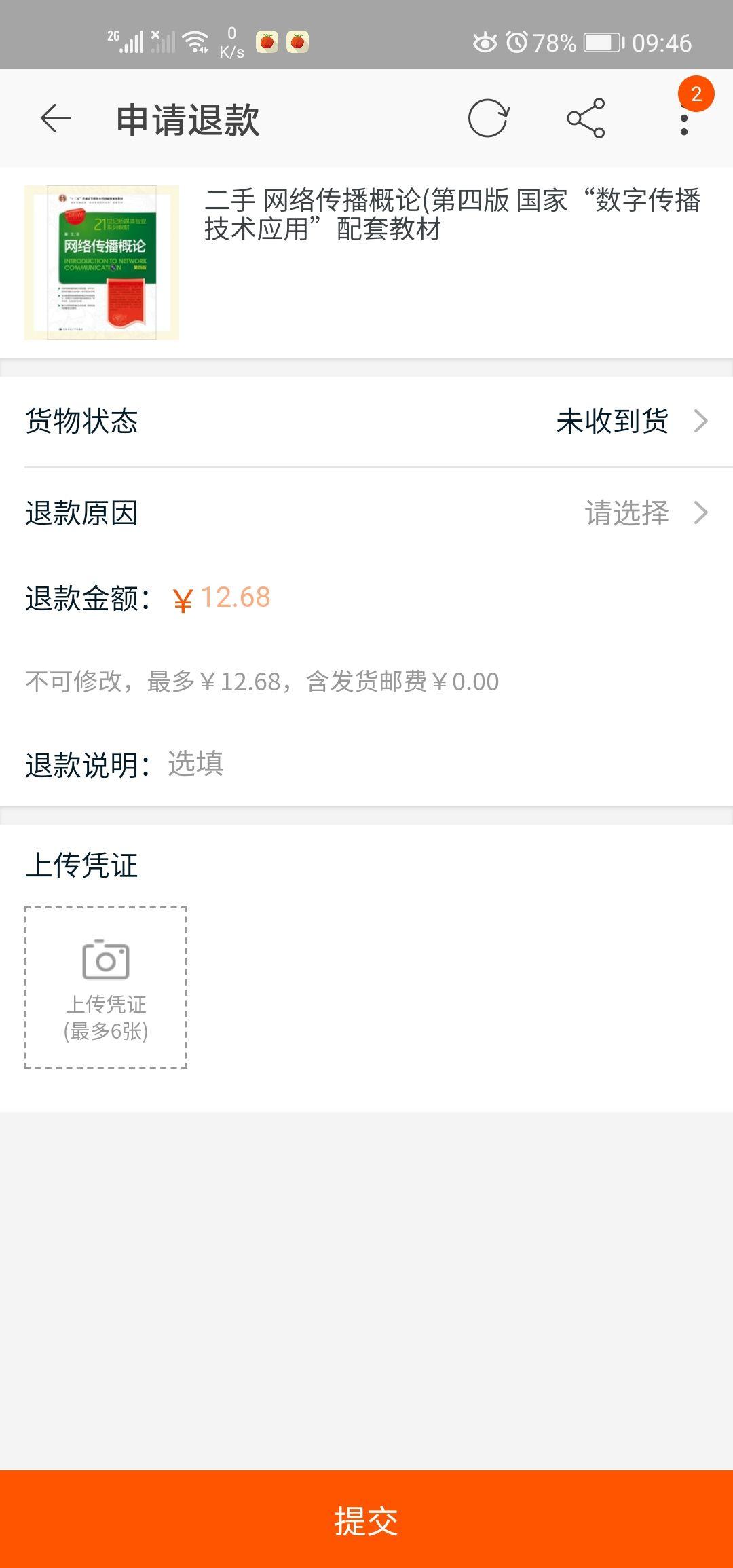Viewport: 733px width, 1568px height.
Task: Share this refund page
Action: click(x=586, y=119)
